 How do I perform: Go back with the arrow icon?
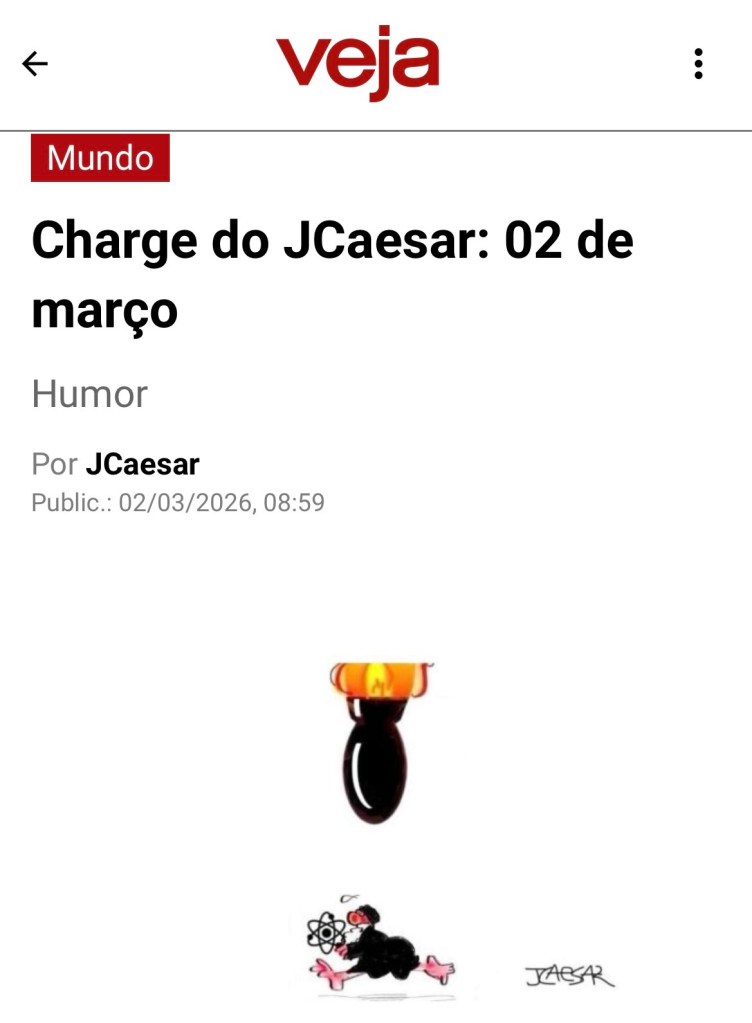(x=35, y=64)
